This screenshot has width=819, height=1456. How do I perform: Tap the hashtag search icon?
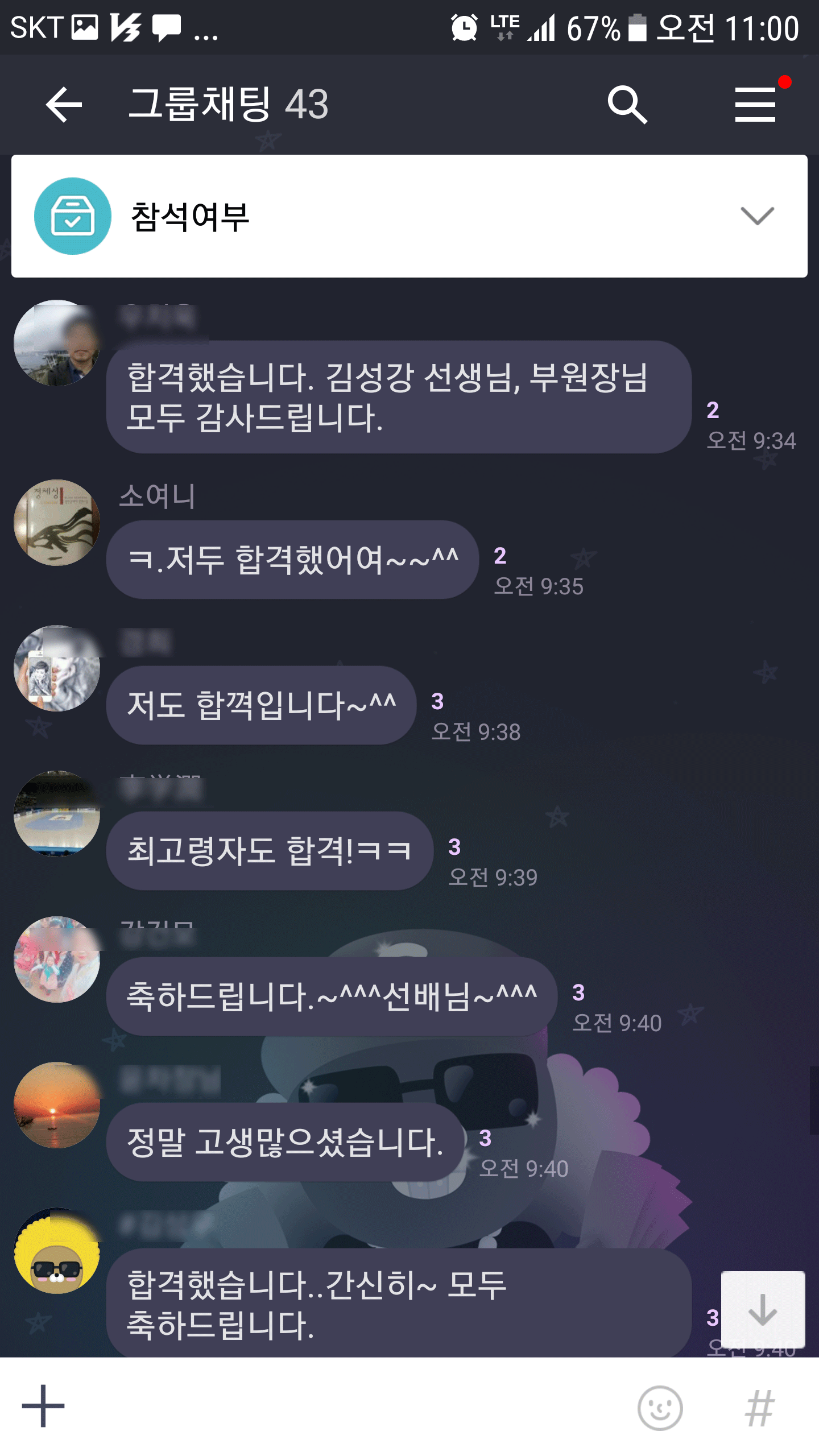(760, 1408)
